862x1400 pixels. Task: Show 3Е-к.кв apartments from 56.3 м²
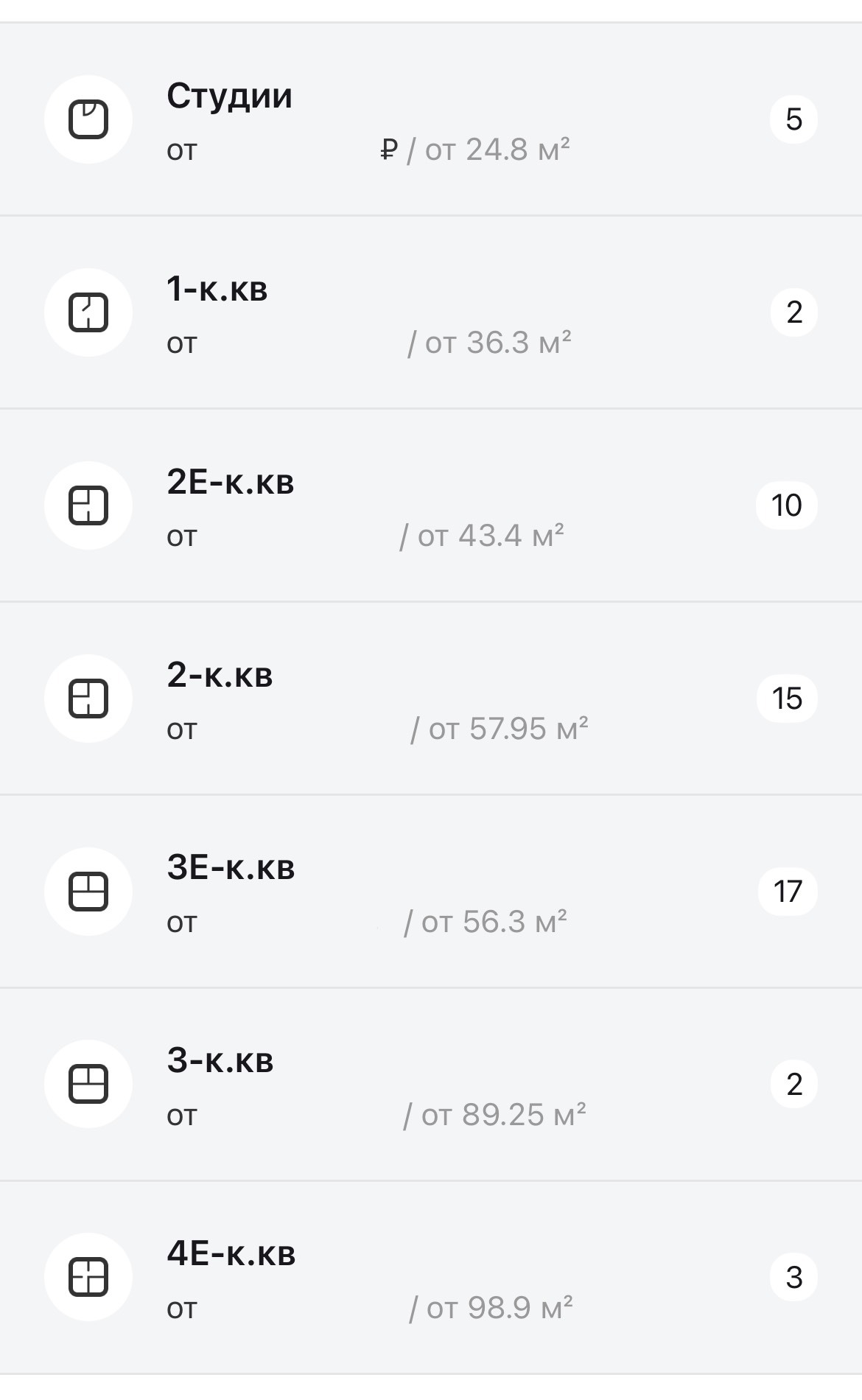coord(431,892)
